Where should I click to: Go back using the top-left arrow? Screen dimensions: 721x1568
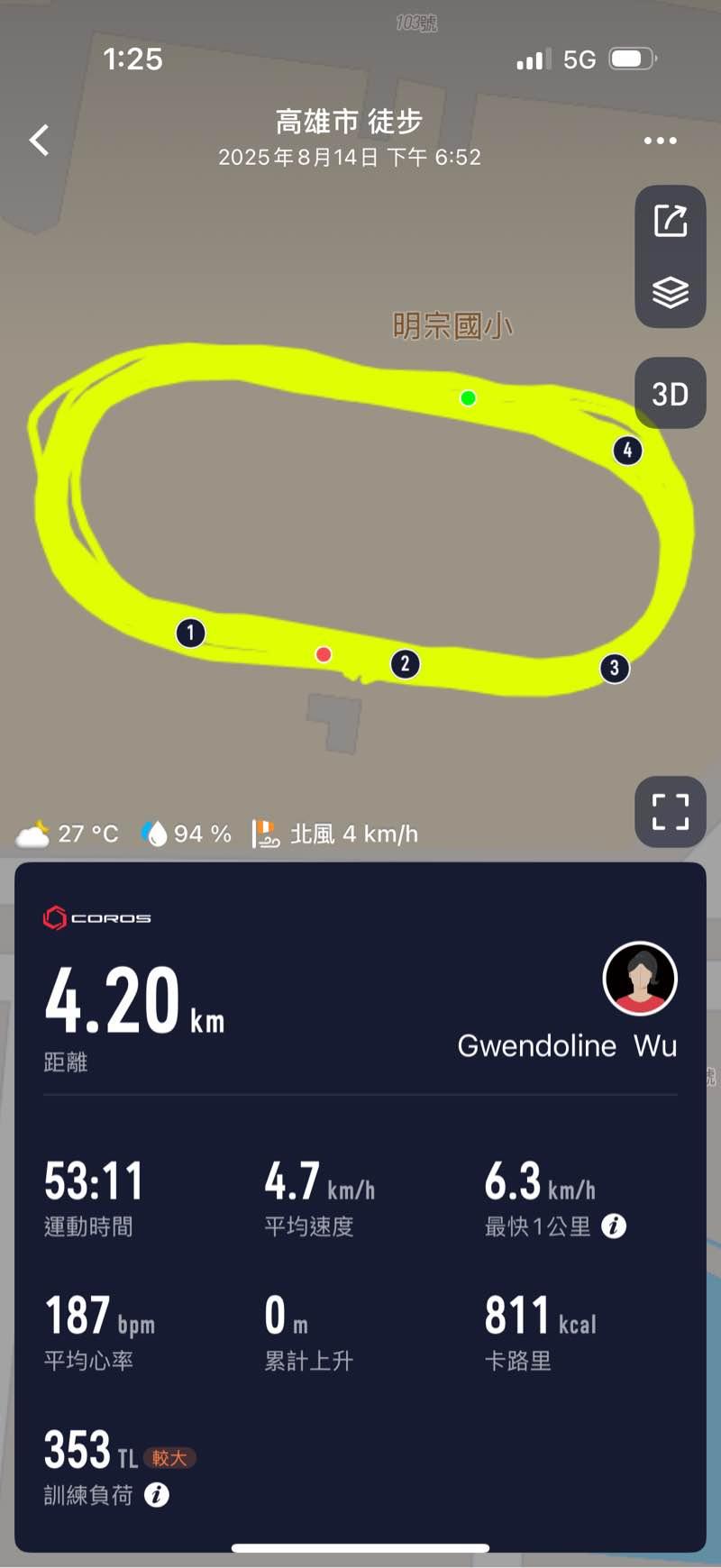click(39, 140)
